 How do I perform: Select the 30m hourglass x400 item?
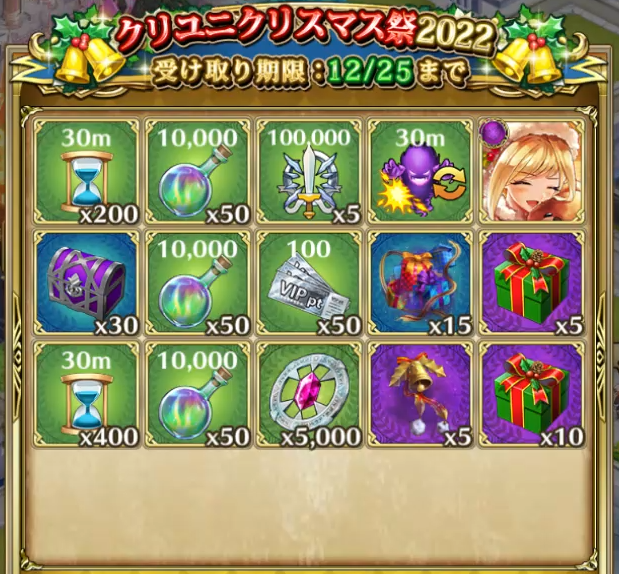[x=86, y=394]
